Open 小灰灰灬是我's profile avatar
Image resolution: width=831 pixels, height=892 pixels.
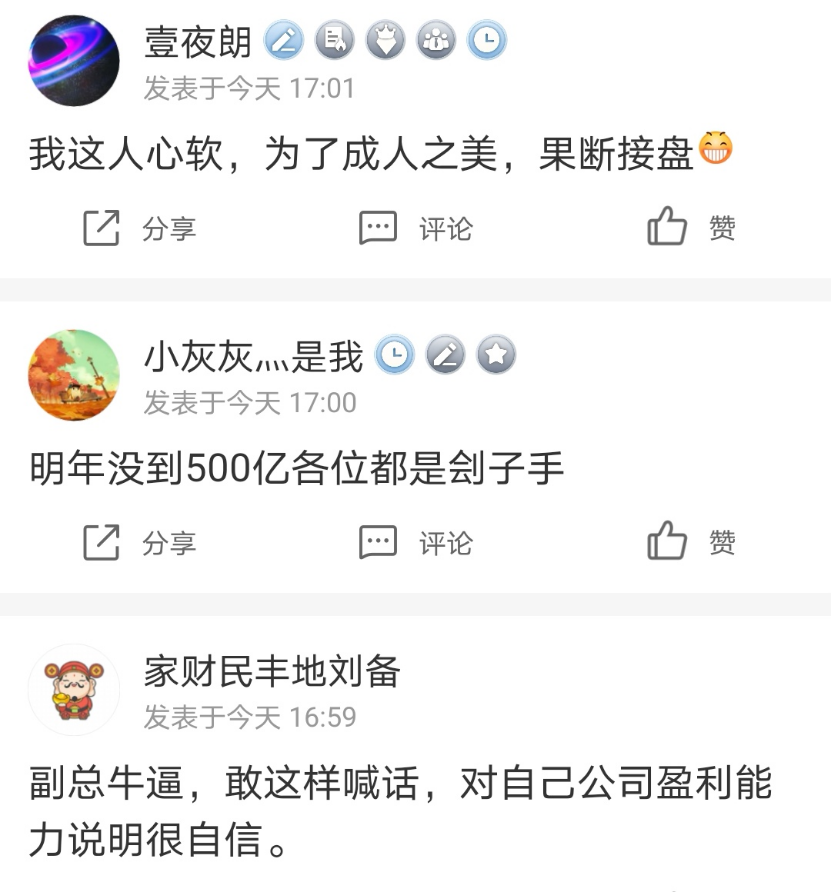(x=73, y=375)
